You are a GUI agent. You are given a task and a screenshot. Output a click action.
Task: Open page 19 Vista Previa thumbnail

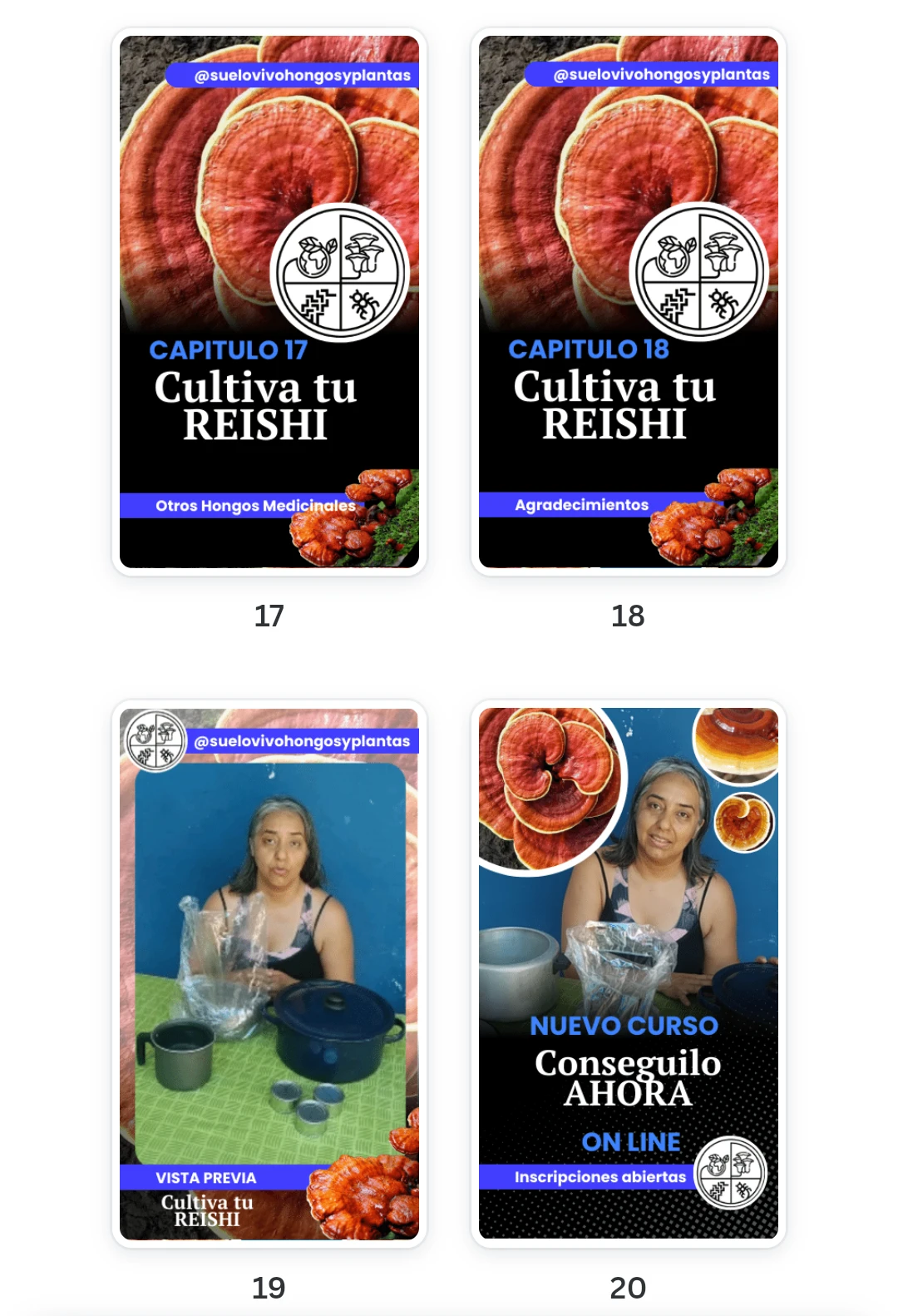point(269,973)
